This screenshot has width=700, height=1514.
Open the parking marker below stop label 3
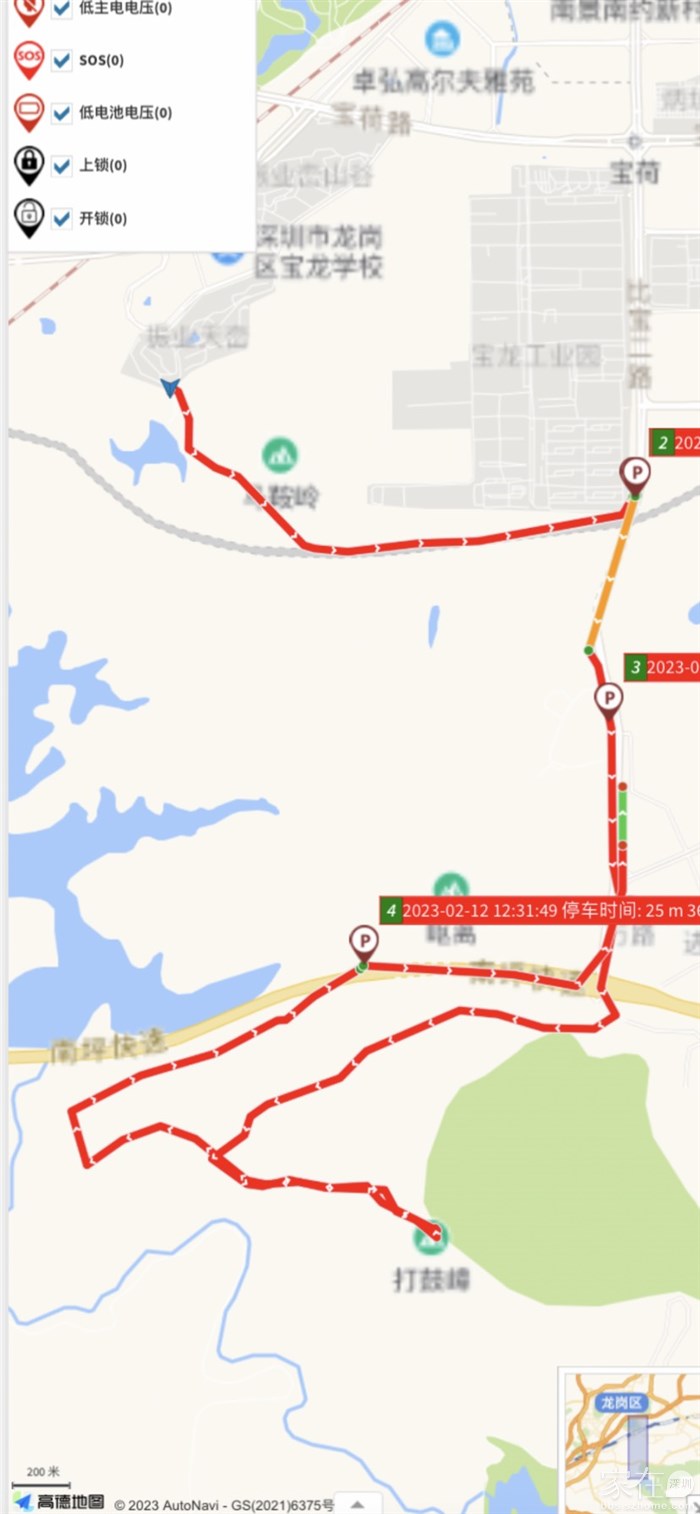[x=608, y=700]
